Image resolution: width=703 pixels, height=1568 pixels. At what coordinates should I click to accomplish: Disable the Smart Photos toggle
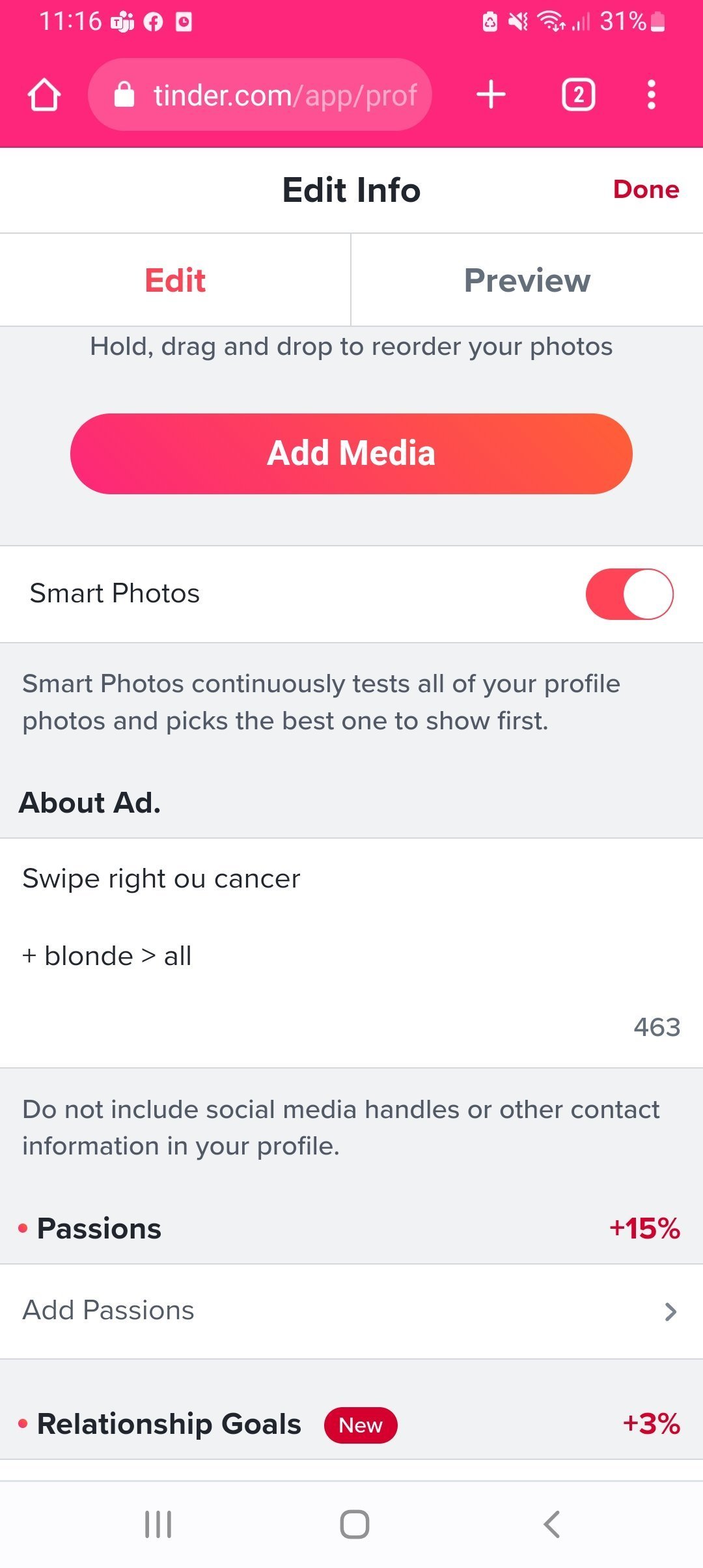[629, 594]
